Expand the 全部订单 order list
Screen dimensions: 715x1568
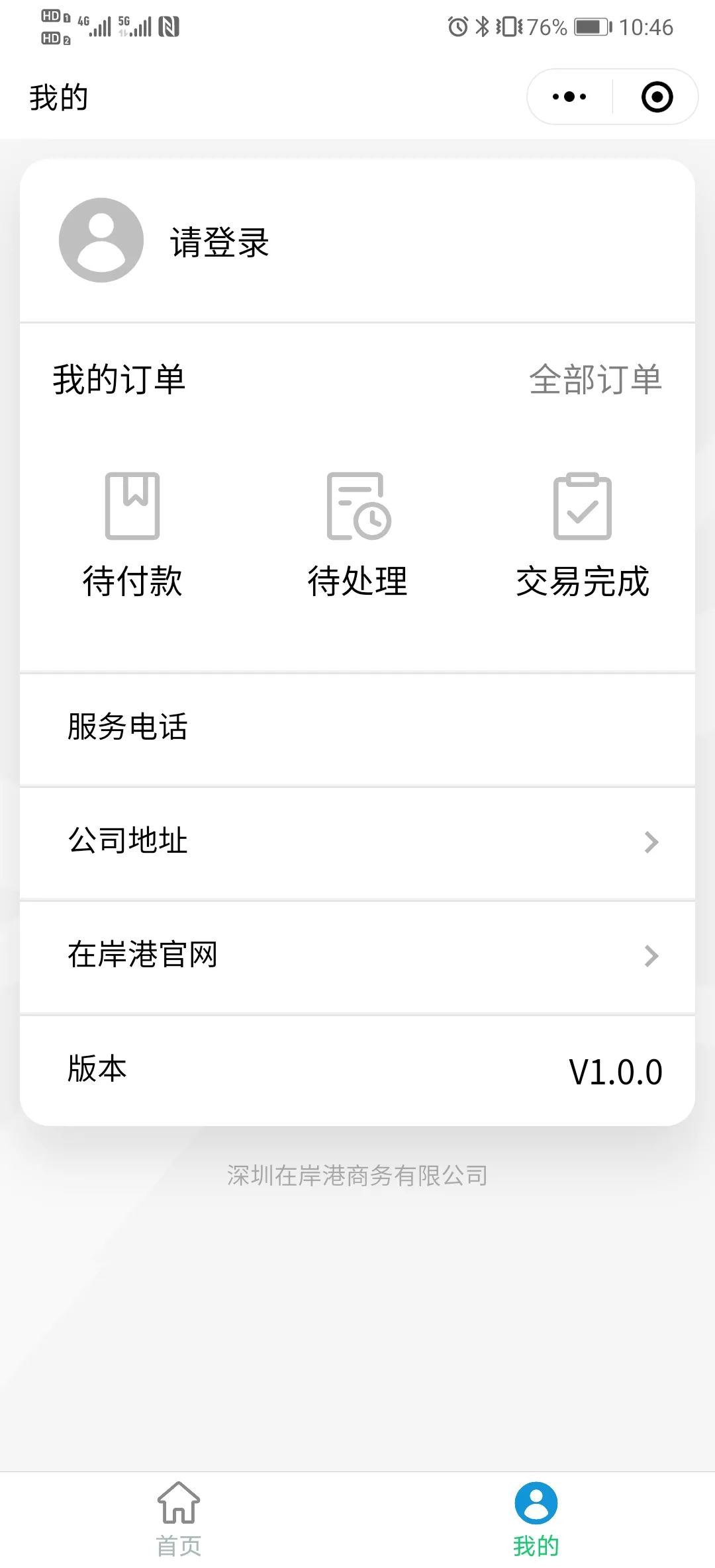click(x=596, y=380)
